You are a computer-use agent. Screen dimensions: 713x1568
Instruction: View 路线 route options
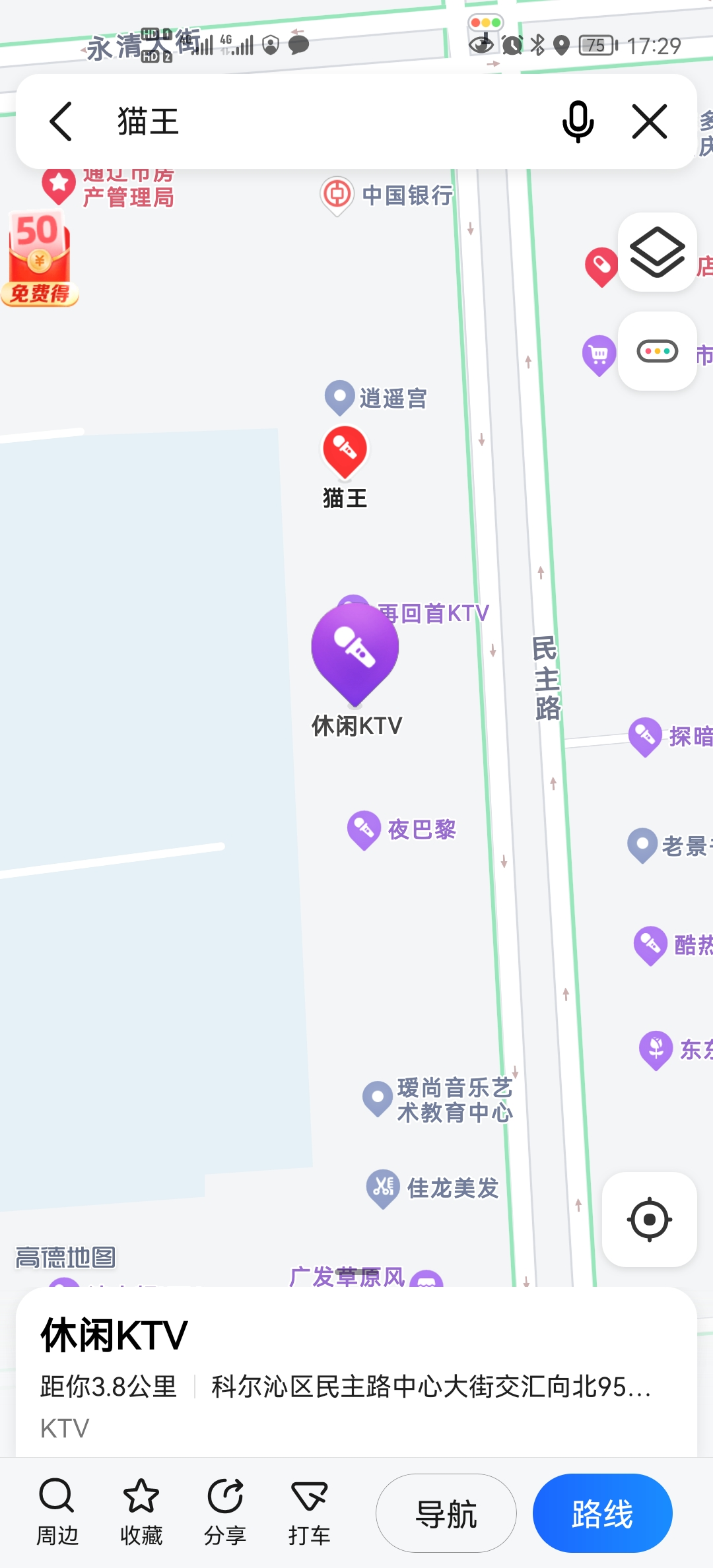click(x=602, y=1513)
